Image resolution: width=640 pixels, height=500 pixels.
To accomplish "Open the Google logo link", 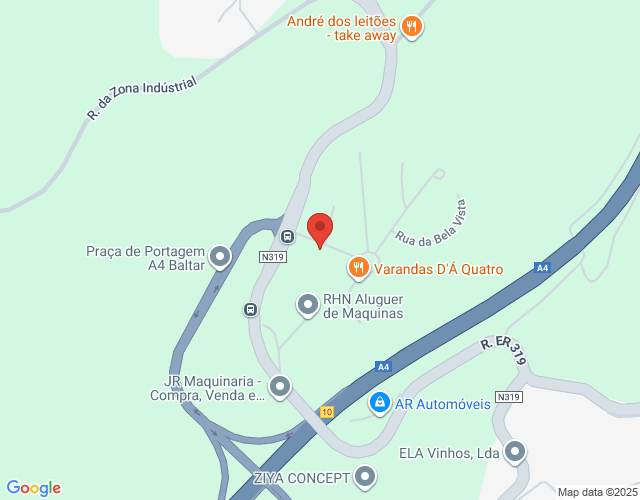I will pyautogui.click(x=31, y=487).
